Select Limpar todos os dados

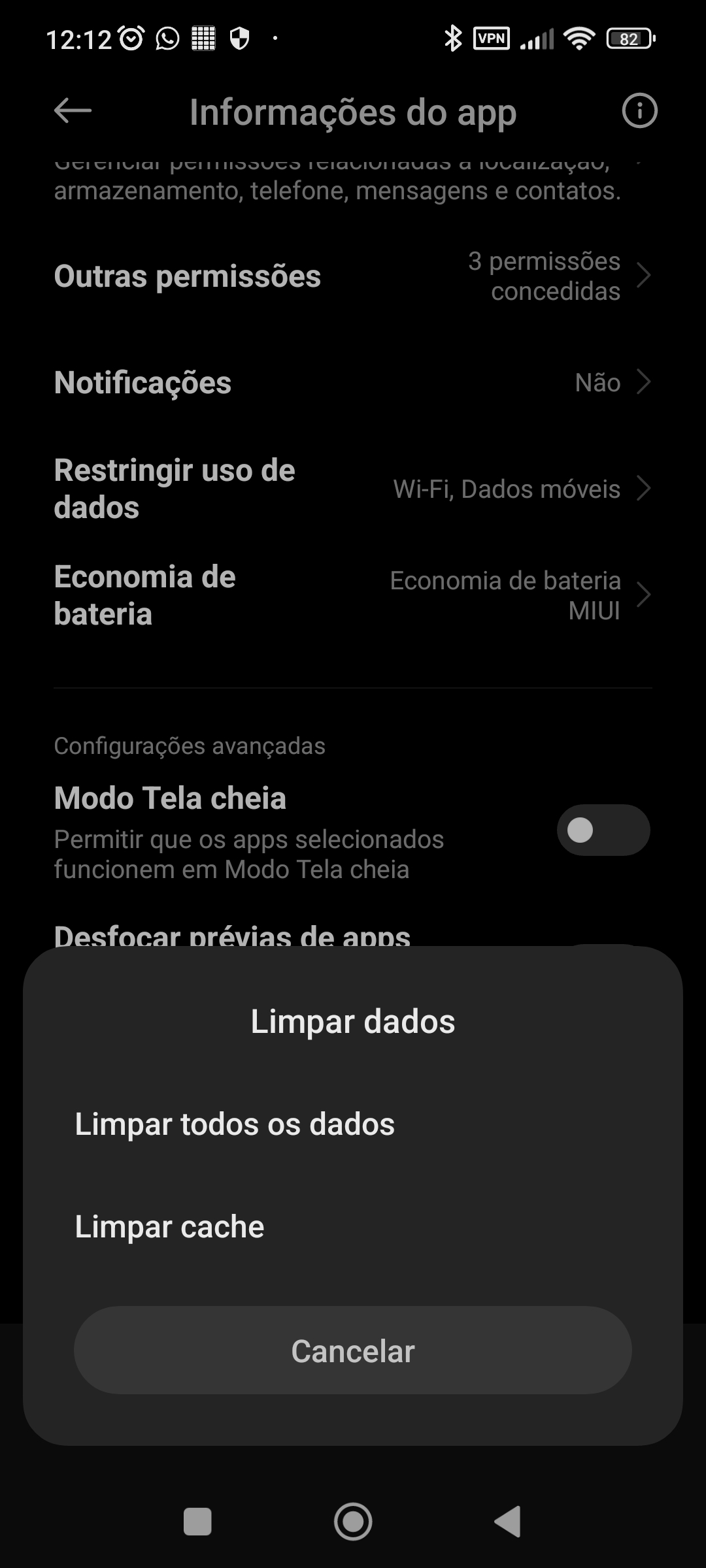[353, 1124]
